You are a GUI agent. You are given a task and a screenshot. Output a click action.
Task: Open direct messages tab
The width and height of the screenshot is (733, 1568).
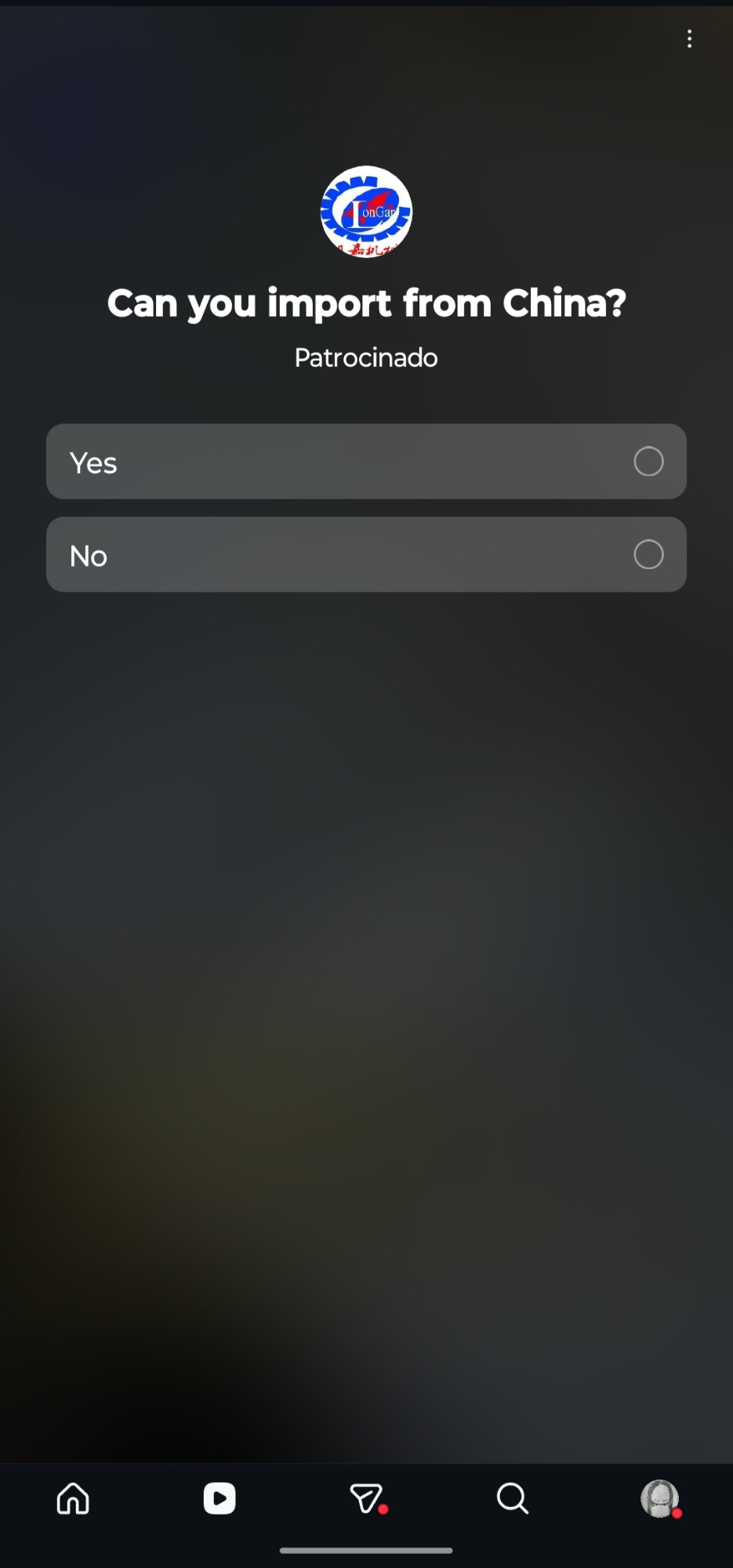coord(366,1499)
